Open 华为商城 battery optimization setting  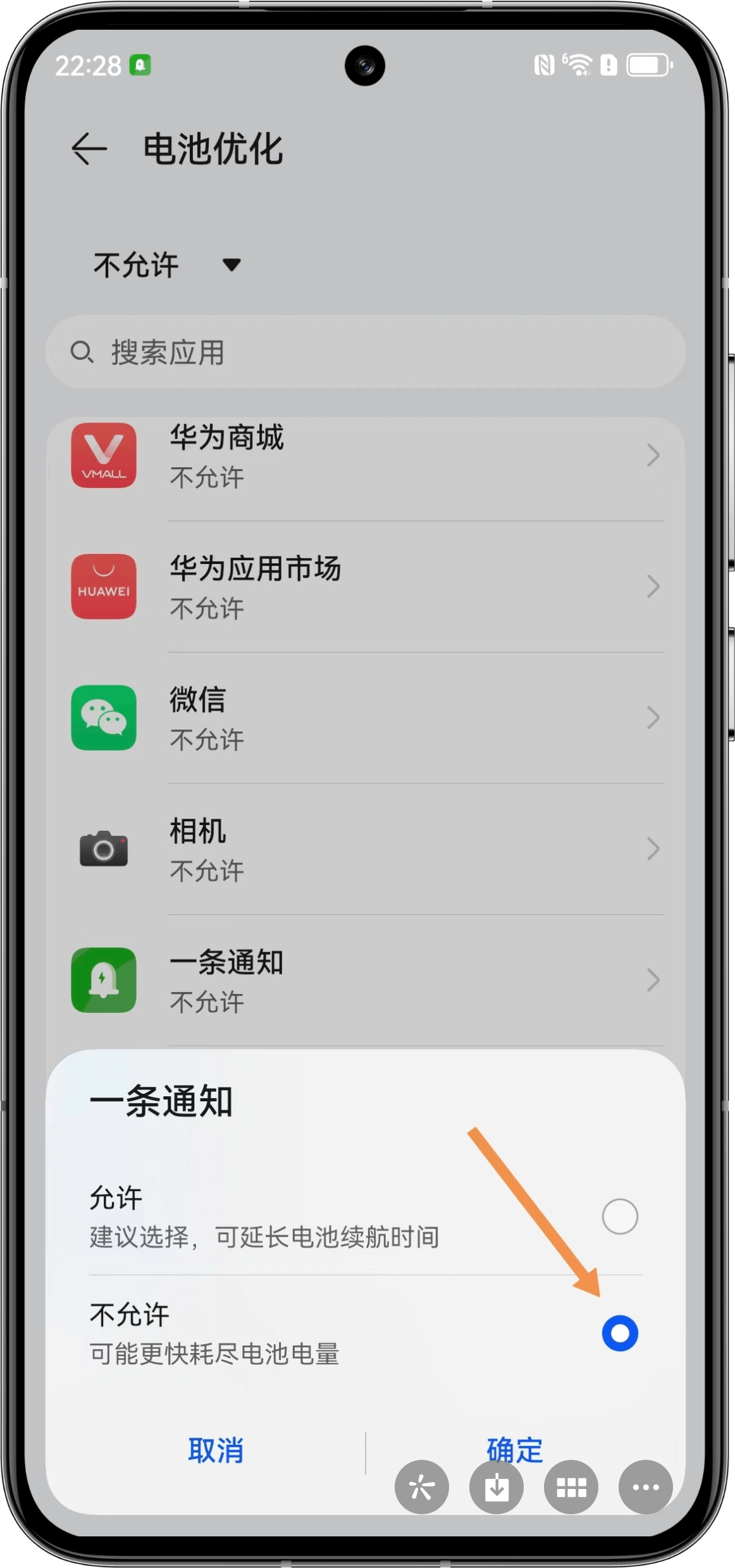[366, 456]
